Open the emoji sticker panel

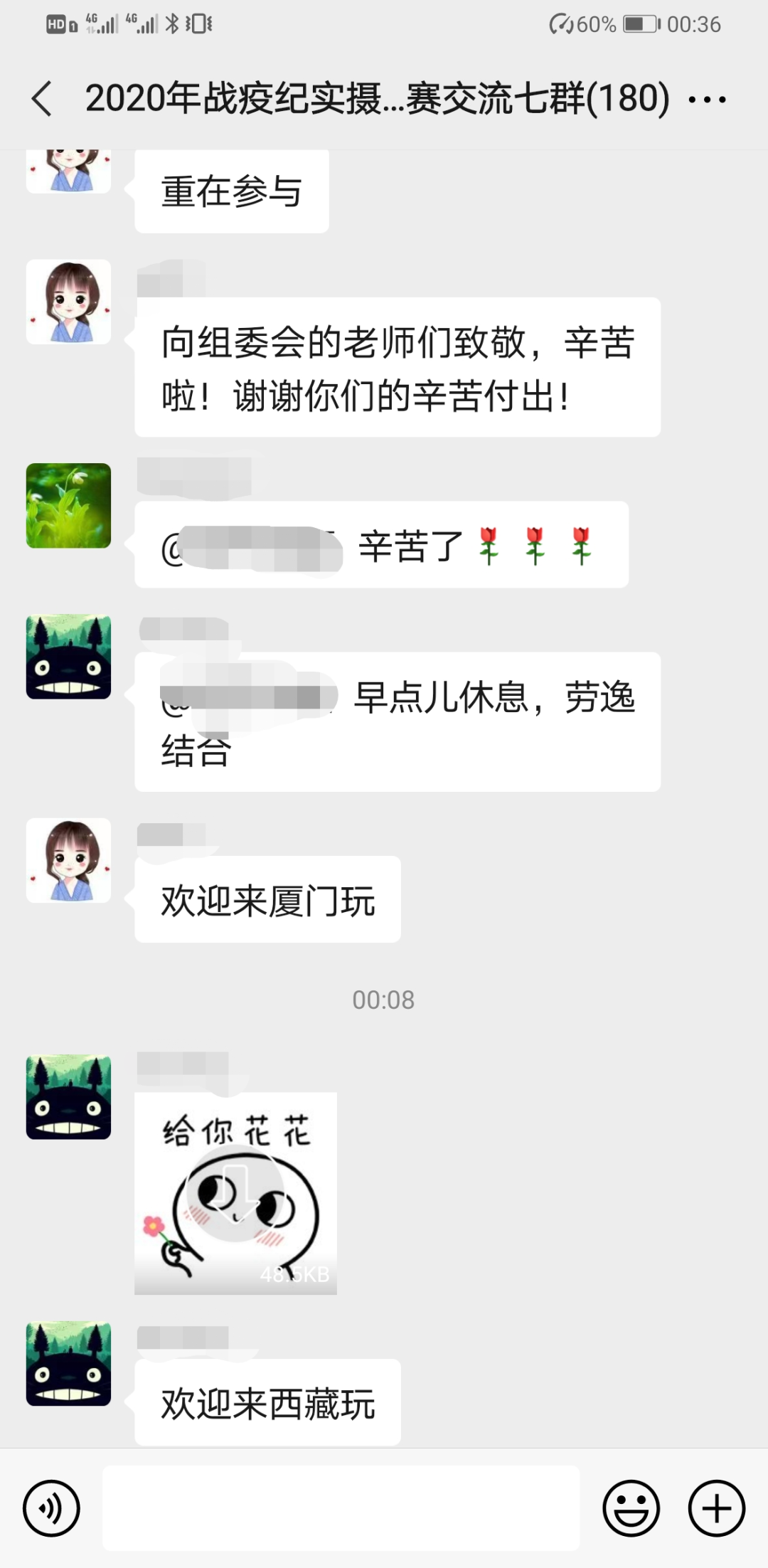pos(631,1508)
